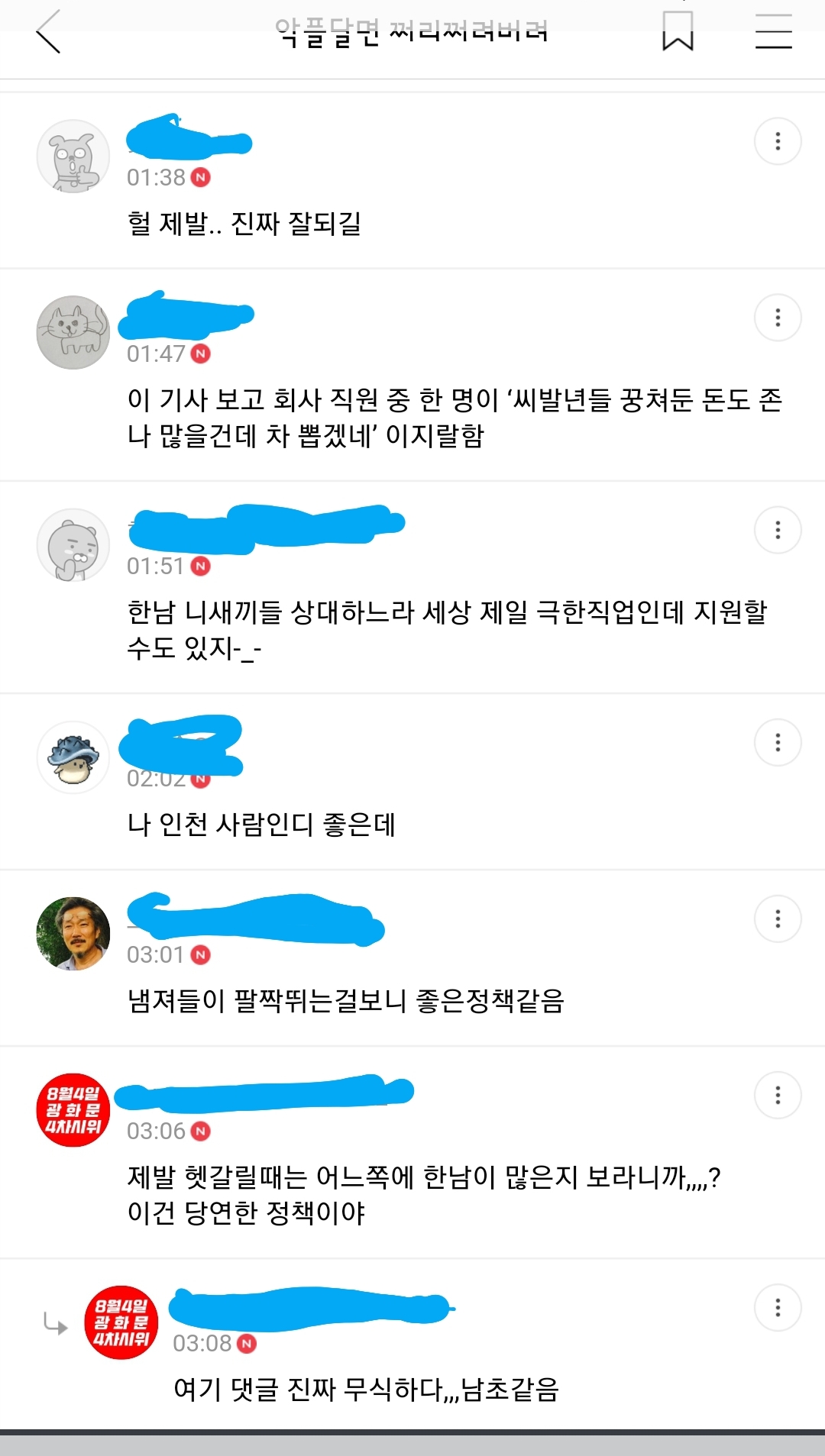Image resolution: width=825 pixels, height=1456 pixels.
Task: View profile of the mushroom avatar commenter
Action: pyautogui.click(x=73, y=757)
